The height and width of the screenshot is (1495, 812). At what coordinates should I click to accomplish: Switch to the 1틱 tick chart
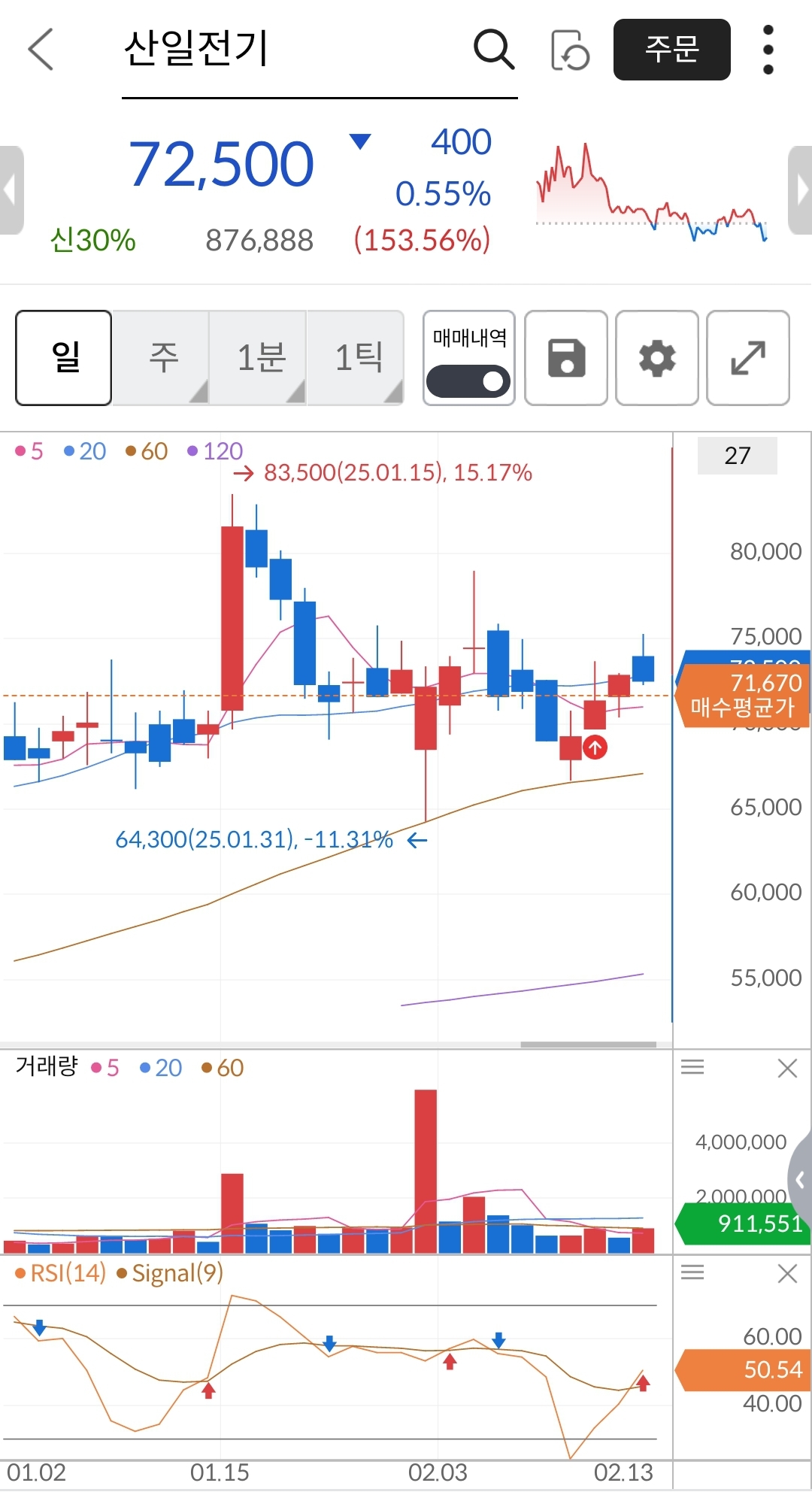click(357, 357)
